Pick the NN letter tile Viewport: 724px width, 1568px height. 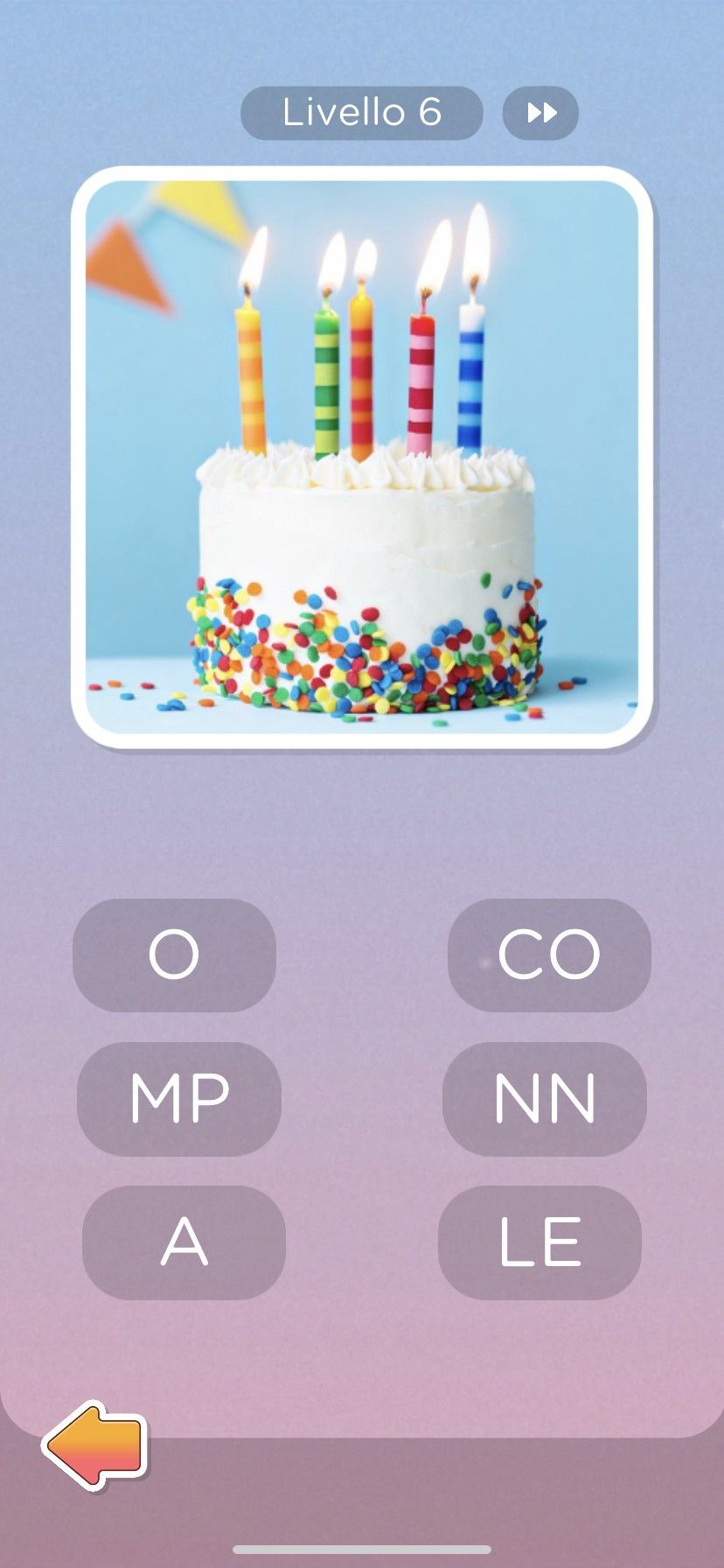pyautogui.click(x=545, y=1098)
